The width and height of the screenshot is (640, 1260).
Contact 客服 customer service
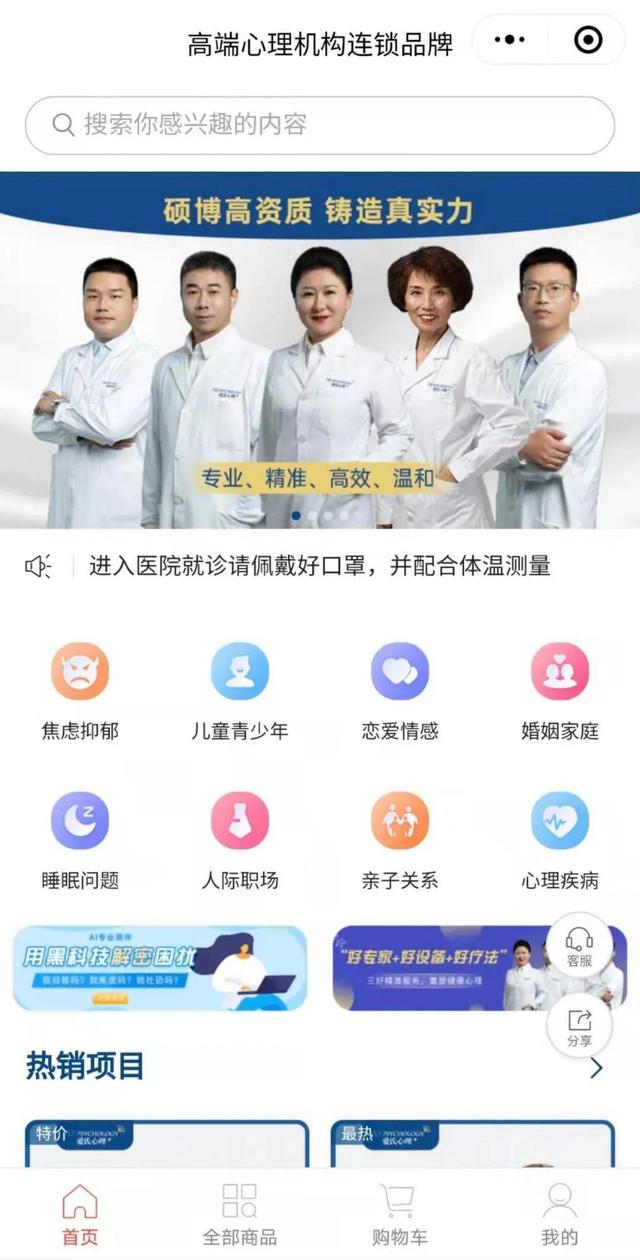[580, 947]
